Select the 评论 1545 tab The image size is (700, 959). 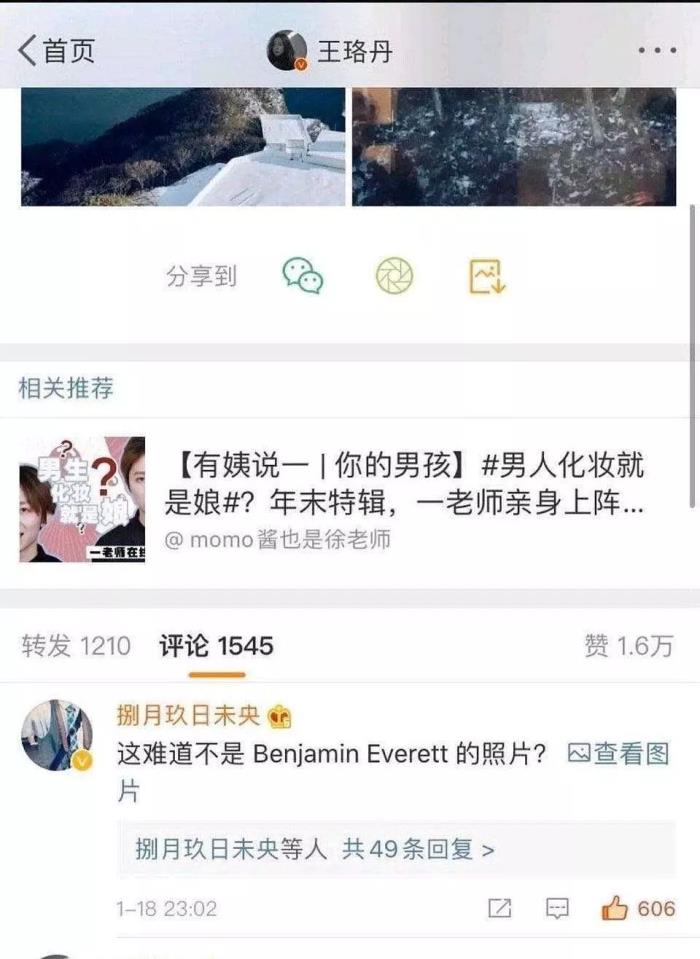tap(216, 646)
